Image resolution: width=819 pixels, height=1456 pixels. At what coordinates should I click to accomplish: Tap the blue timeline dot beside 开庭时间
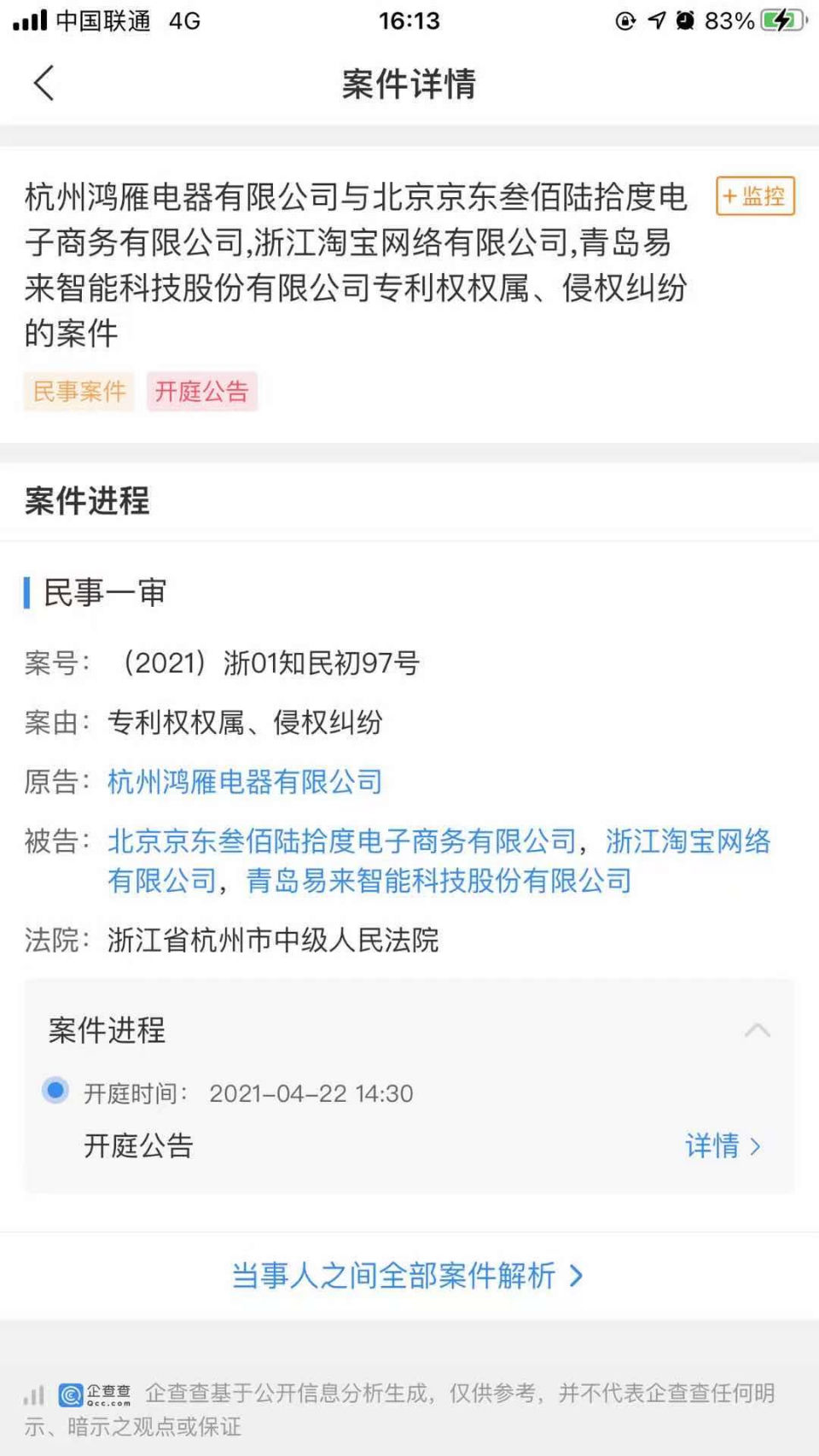(55, 1090)
